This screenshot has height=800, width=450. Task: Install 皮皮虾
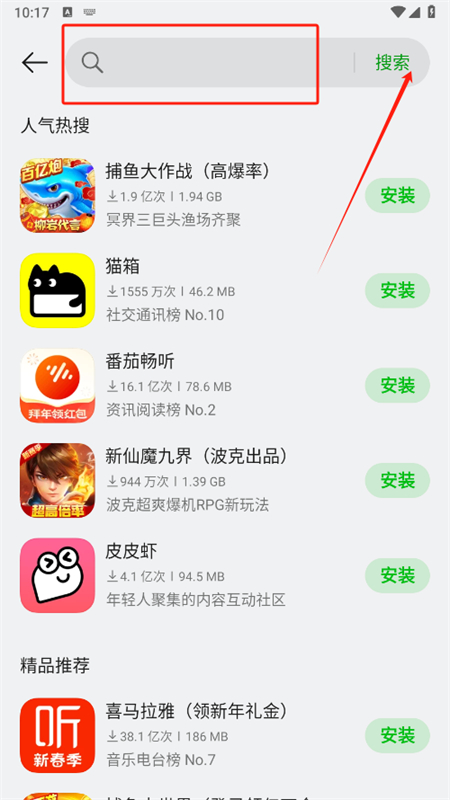point(397,575)
